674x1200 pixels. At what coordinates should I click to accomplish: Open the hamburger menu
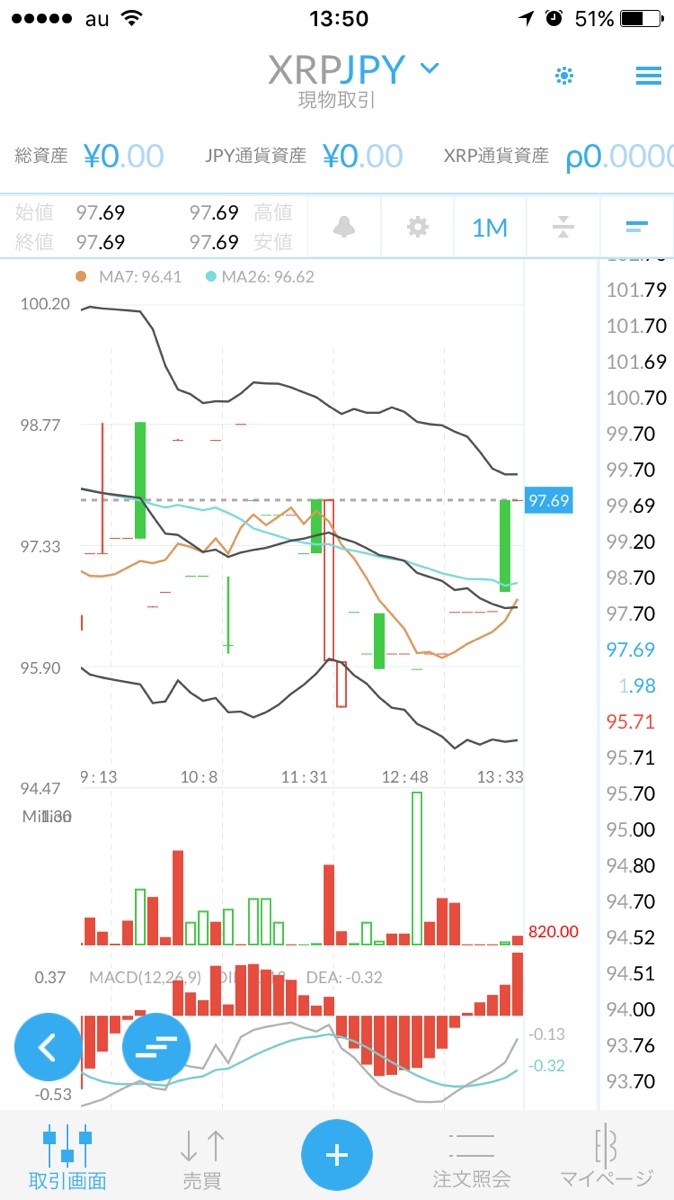click(x=648, y=76)
